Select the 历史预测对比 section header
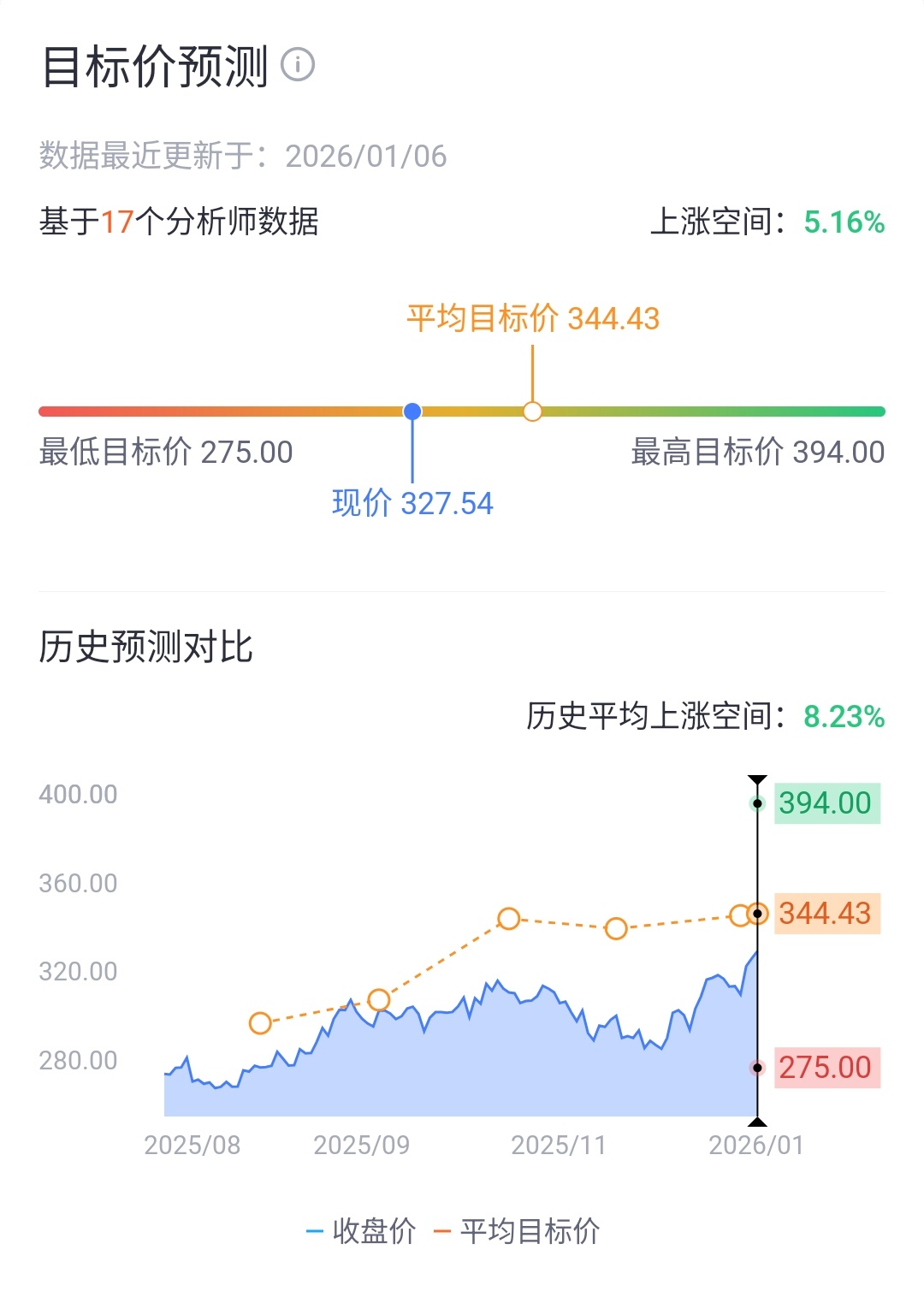 147,648
